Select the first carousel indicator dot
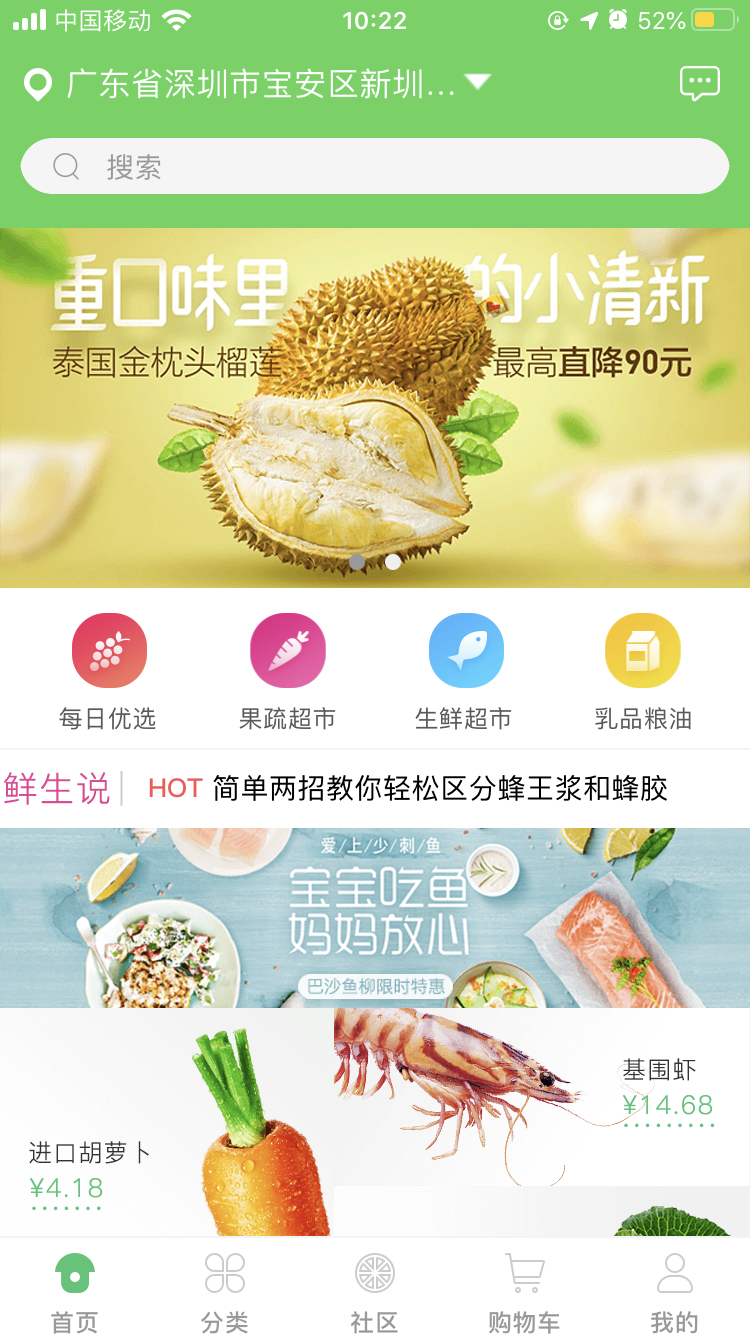The image size is (750, 1334). tap(358, 562)
